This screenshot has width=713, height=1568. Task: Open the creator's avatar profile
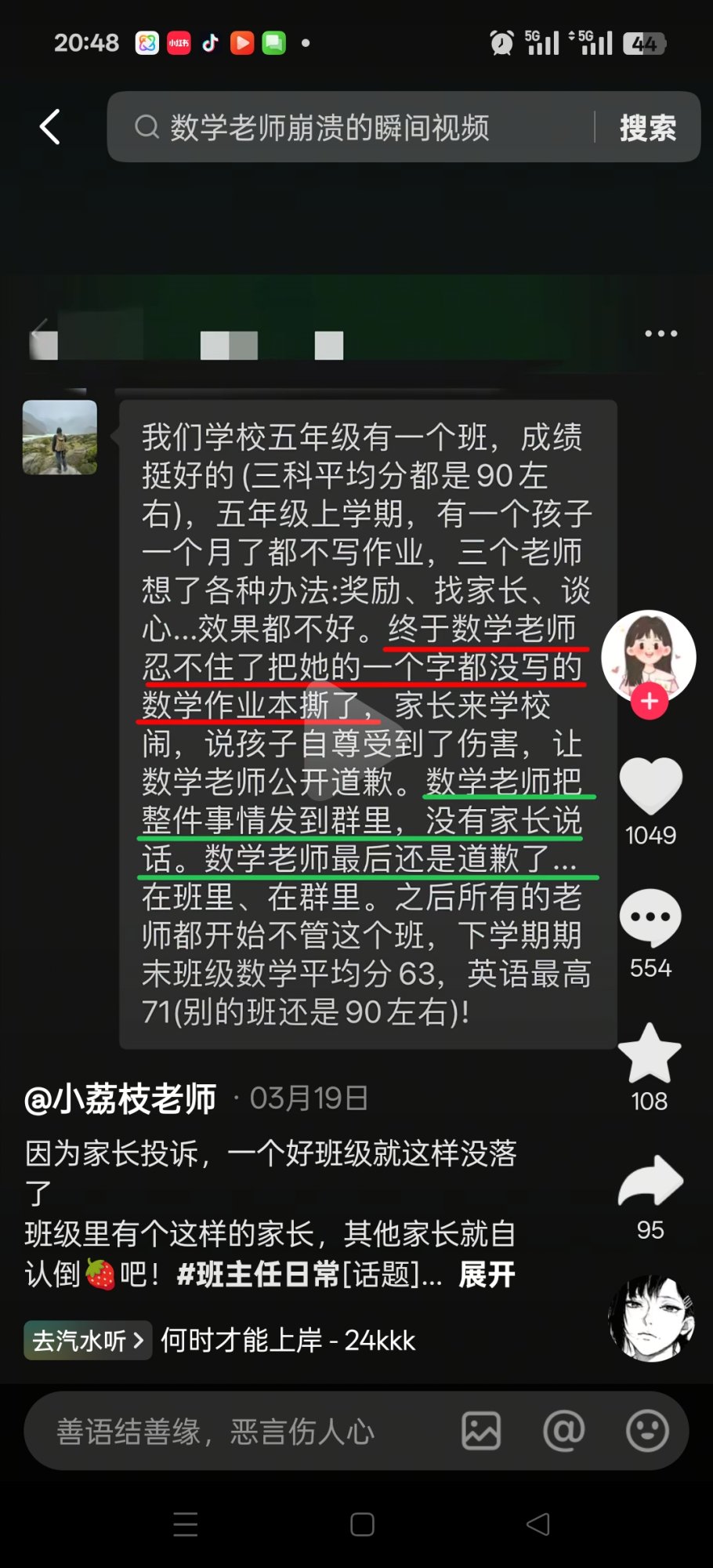coord(648,655)
